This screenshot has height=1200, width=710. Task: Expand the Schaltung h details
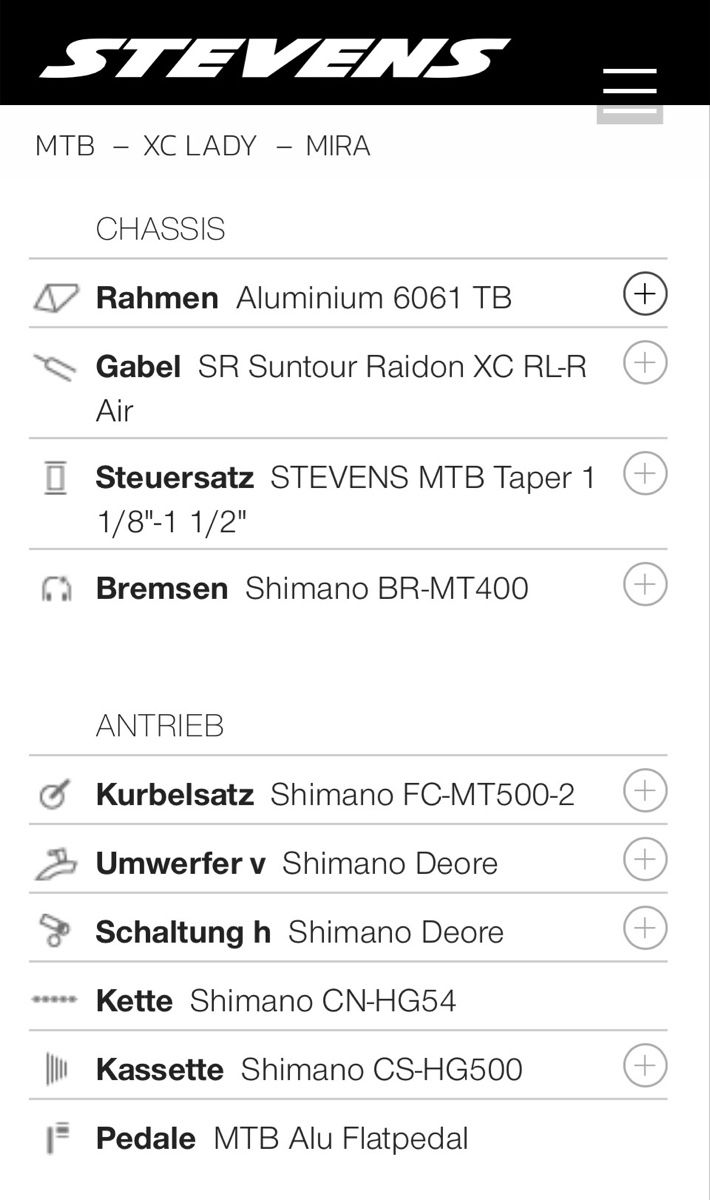tap(645, 928)
